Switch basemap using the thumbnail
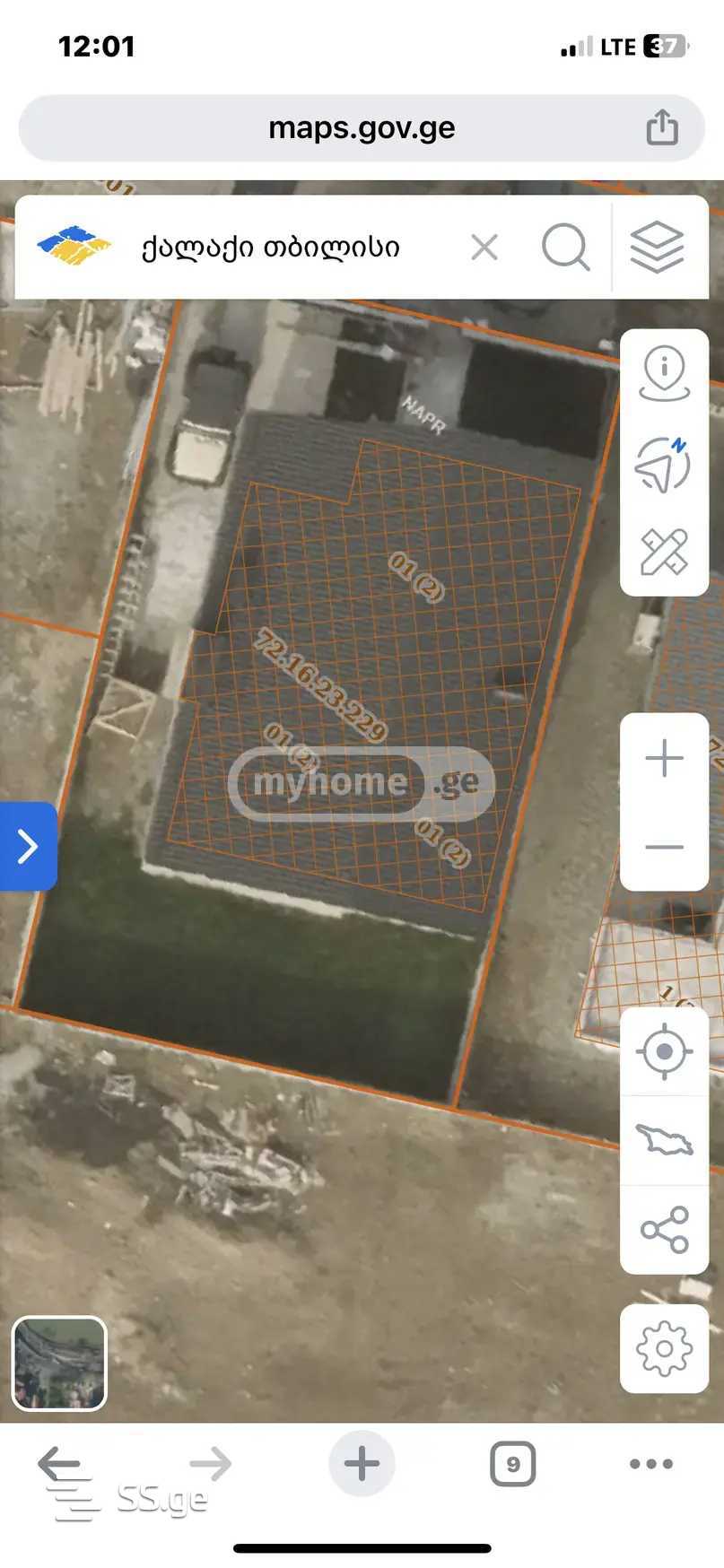Screen dimensions: 724x1568 pyautogui.click(x=59, y=1363)
